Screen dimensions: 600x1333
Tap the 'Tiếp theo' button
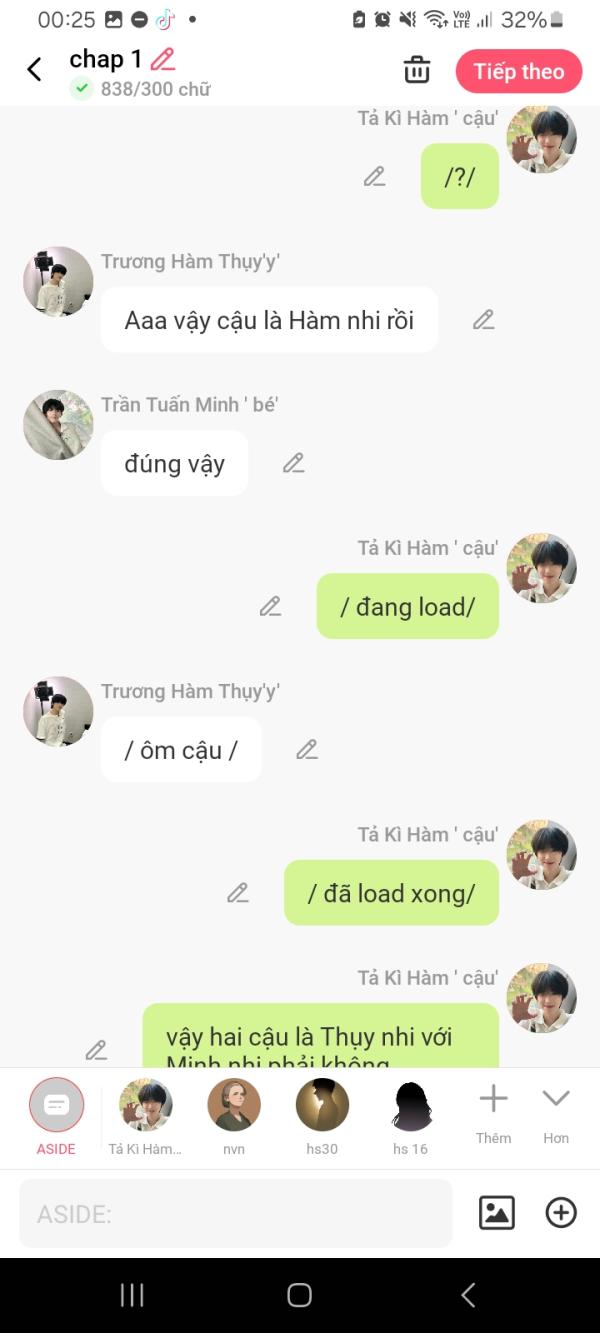[518, 71]
